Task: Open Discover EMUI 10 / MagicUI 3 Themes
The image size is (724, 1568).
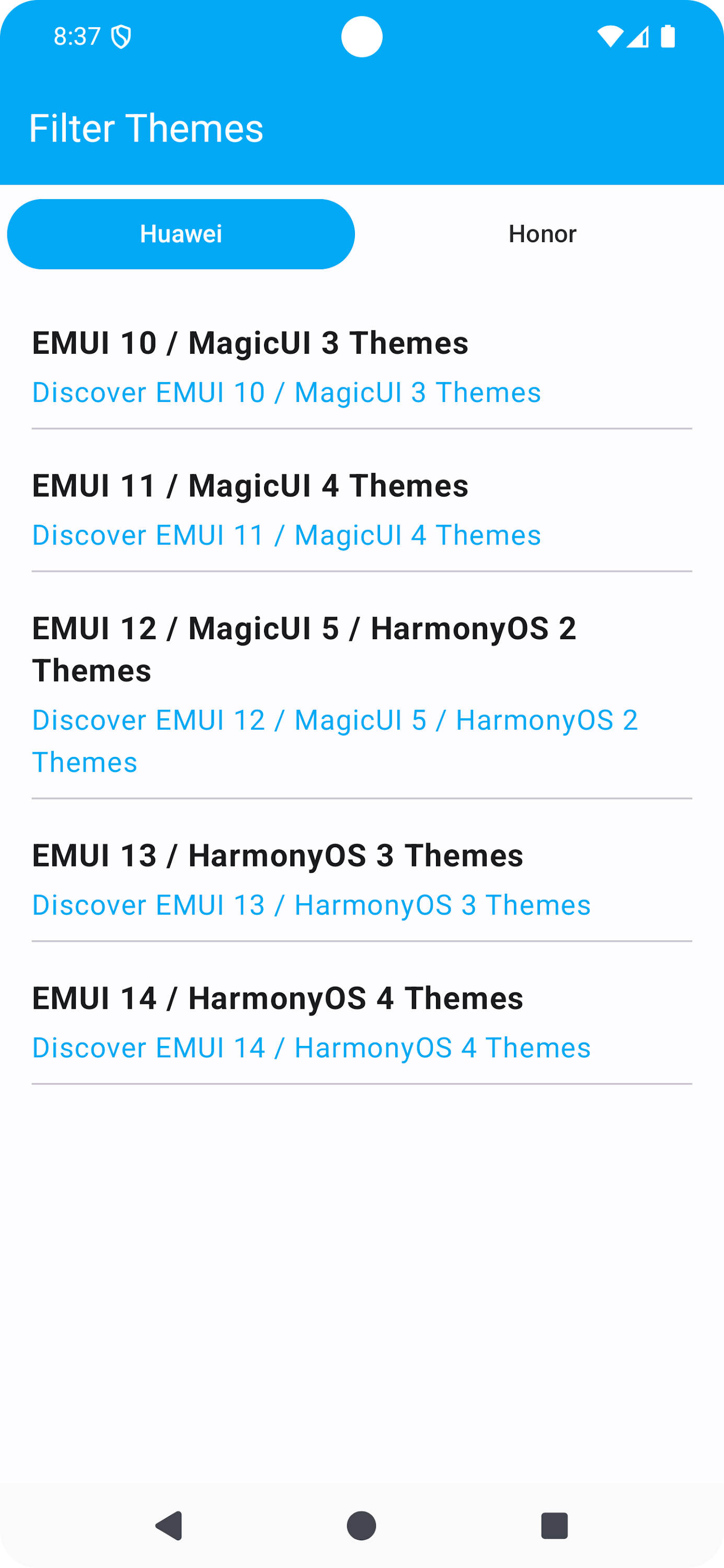Action: tap(286, 392)
